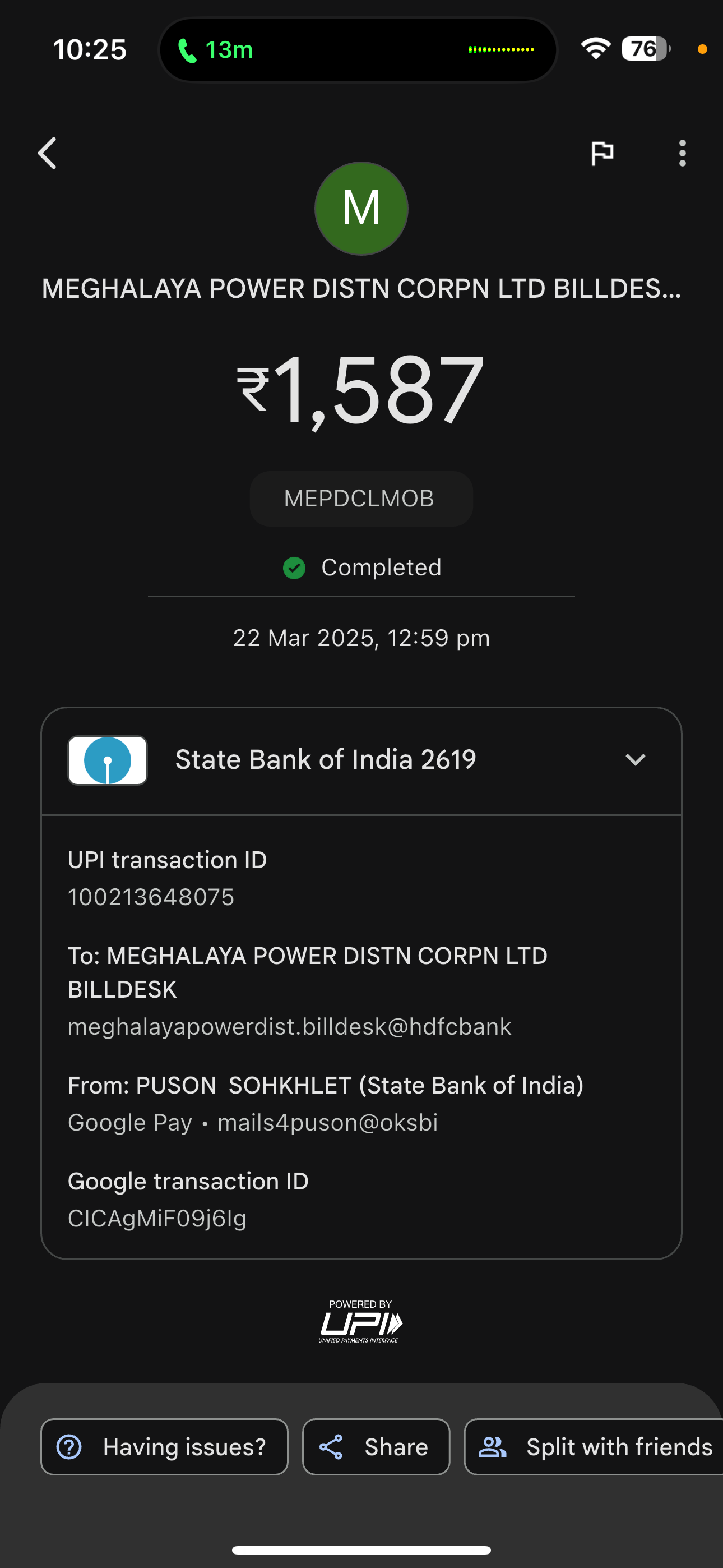Share this transaction receipt
This screenshot has height=1568, width=723.
click(x=376, y=1446)
